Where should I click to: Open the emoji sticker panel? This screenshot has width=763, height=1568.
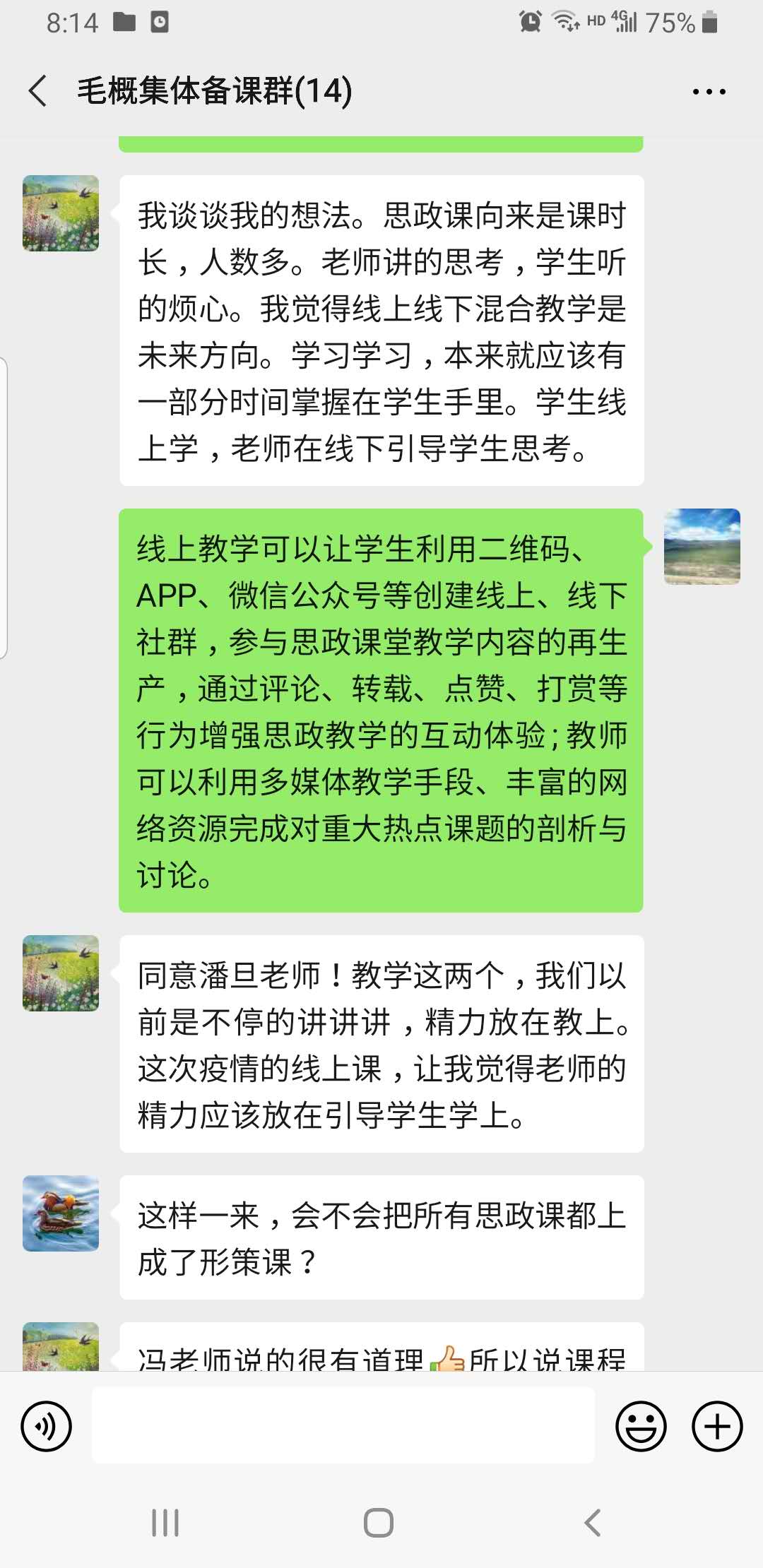[641, 1426]
